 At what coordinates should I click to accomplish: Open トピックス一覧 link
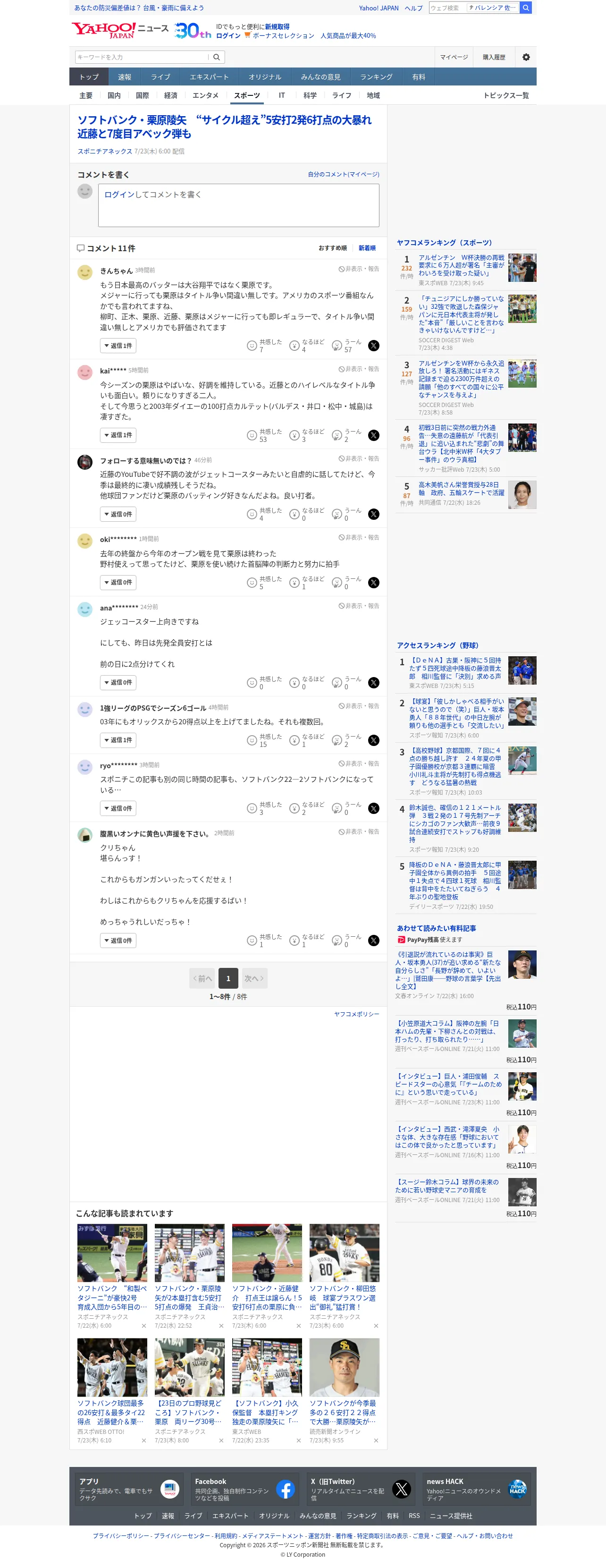(x=505, y=95)
